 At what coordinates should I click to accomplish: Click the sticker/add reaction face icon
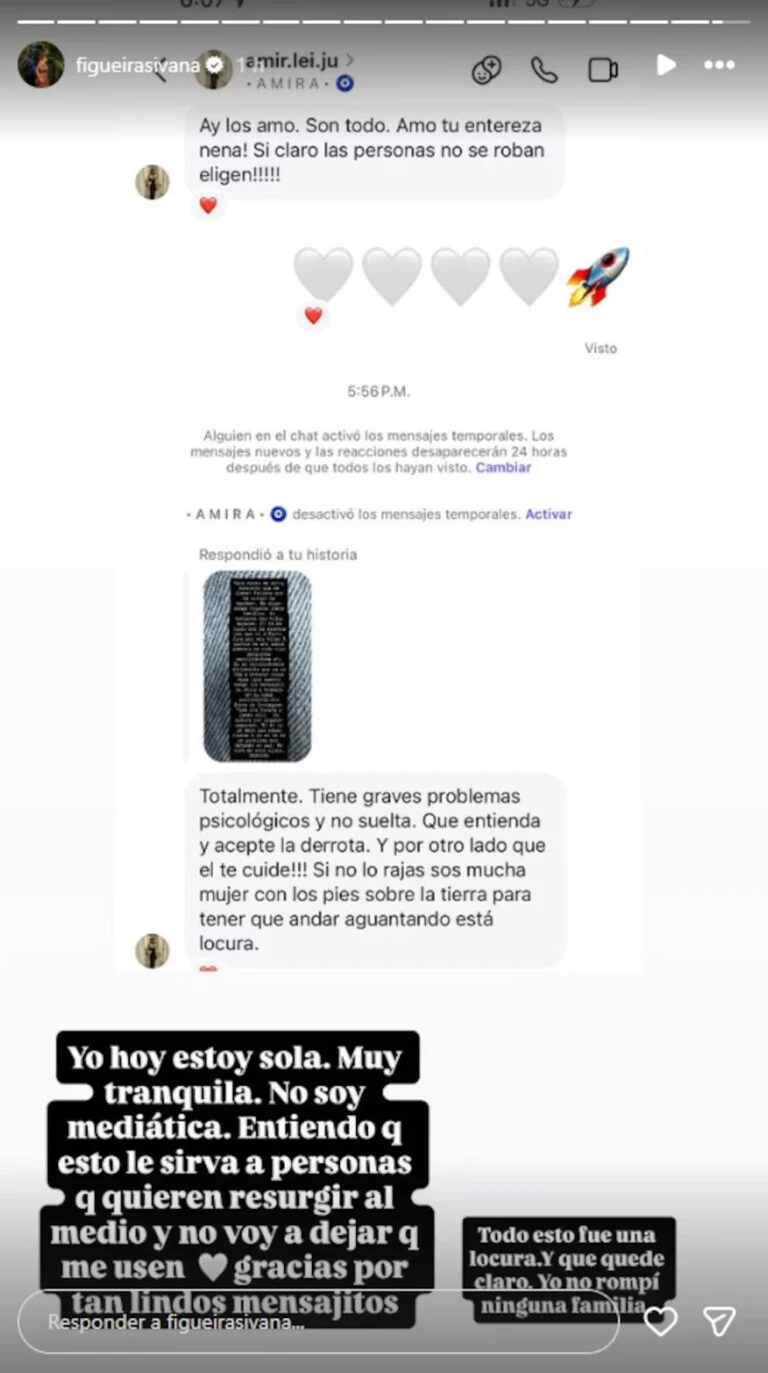(487, 70)
